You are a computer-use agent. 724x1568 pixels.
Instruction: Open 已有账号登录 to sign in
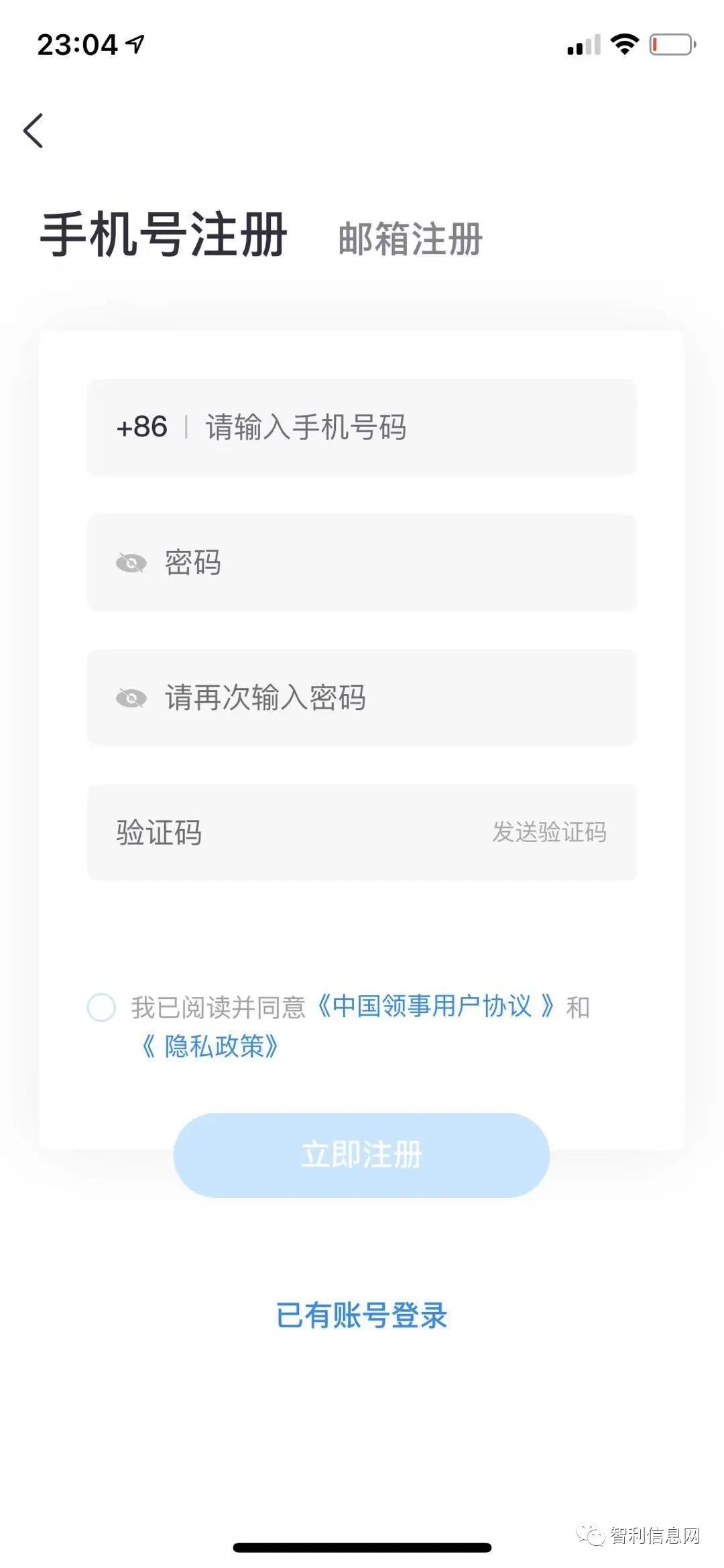(x=362, y=1315)
